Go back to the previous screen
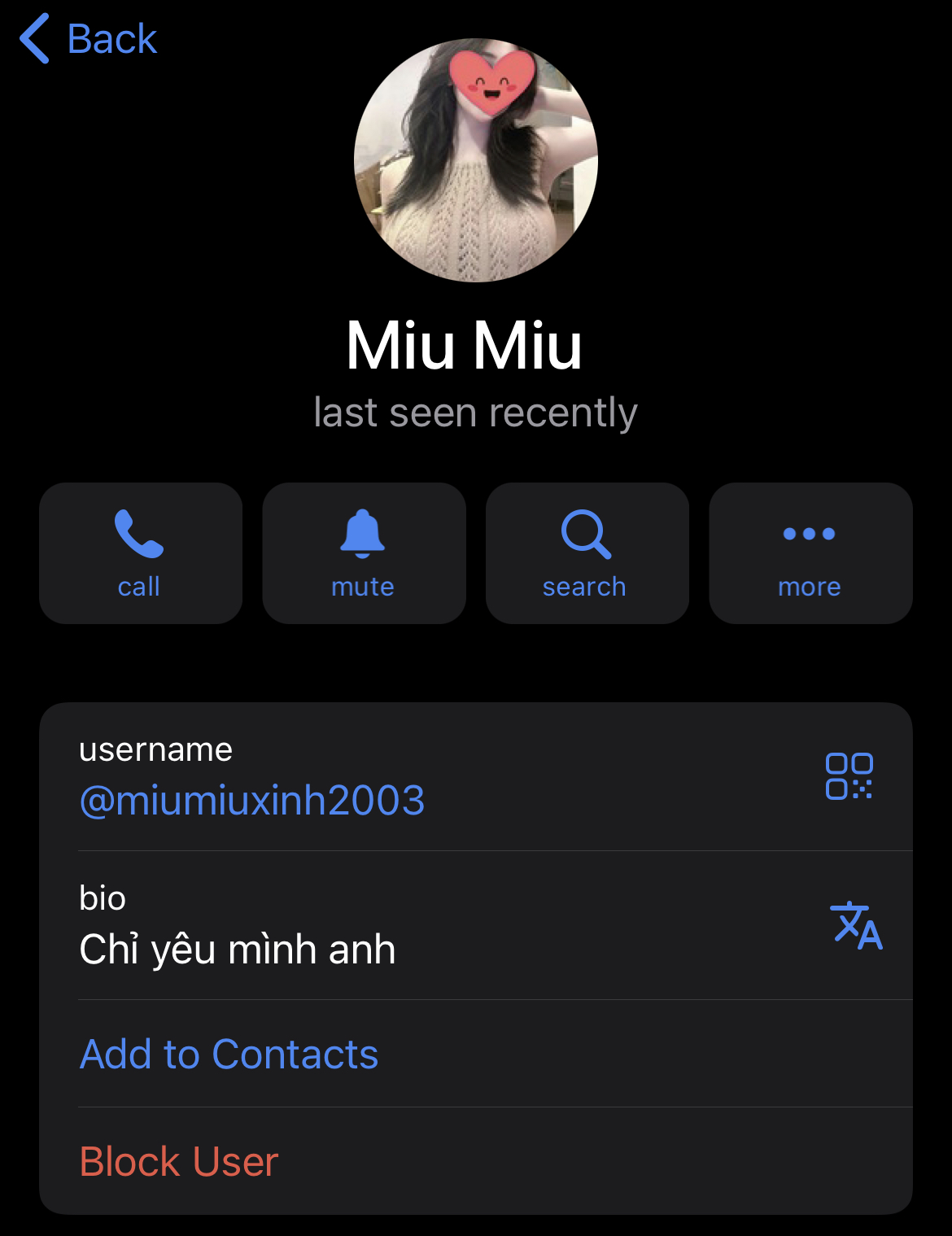Screen dimensions: 952x1236 pyautogui.click(x=88, y=39)
